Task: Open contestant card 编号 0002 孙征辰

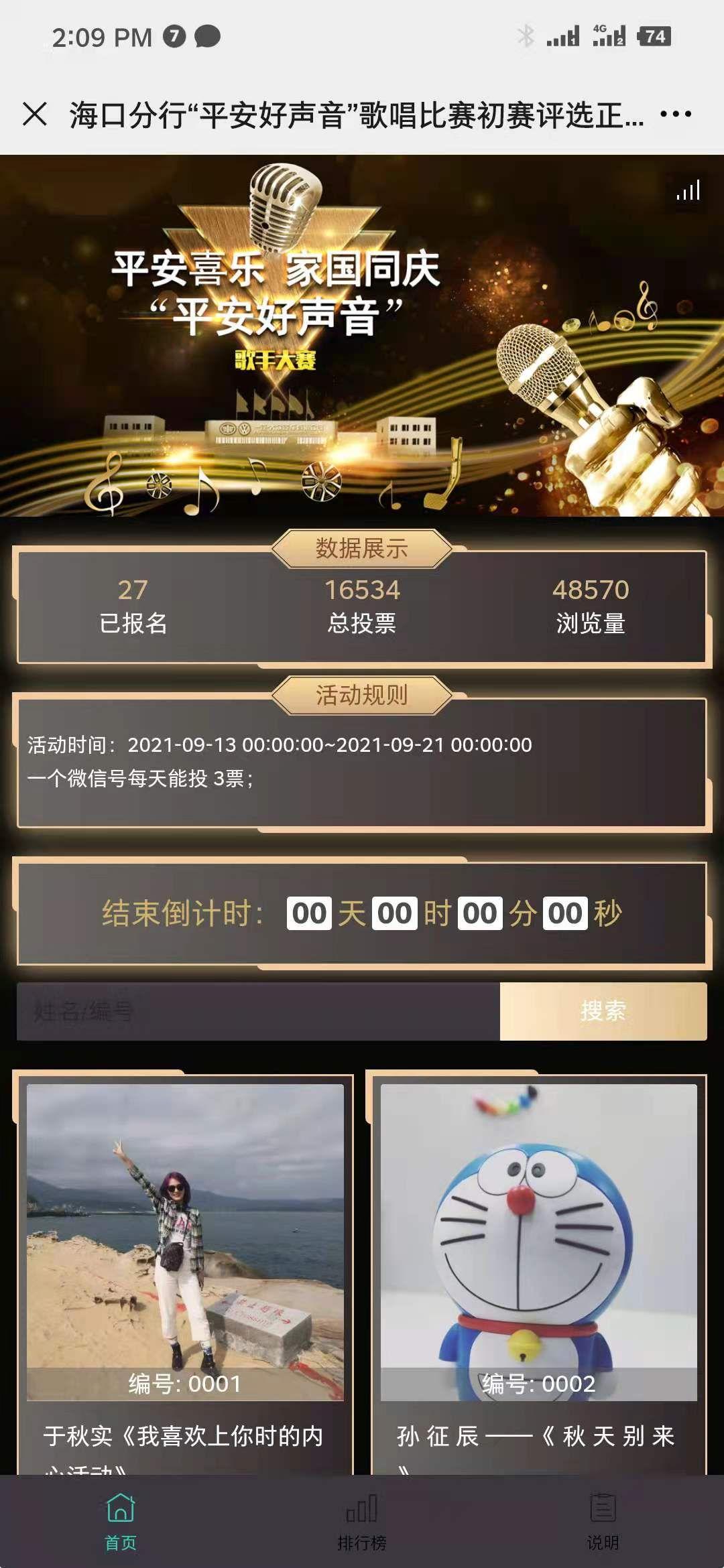Action: (538, 1243)
